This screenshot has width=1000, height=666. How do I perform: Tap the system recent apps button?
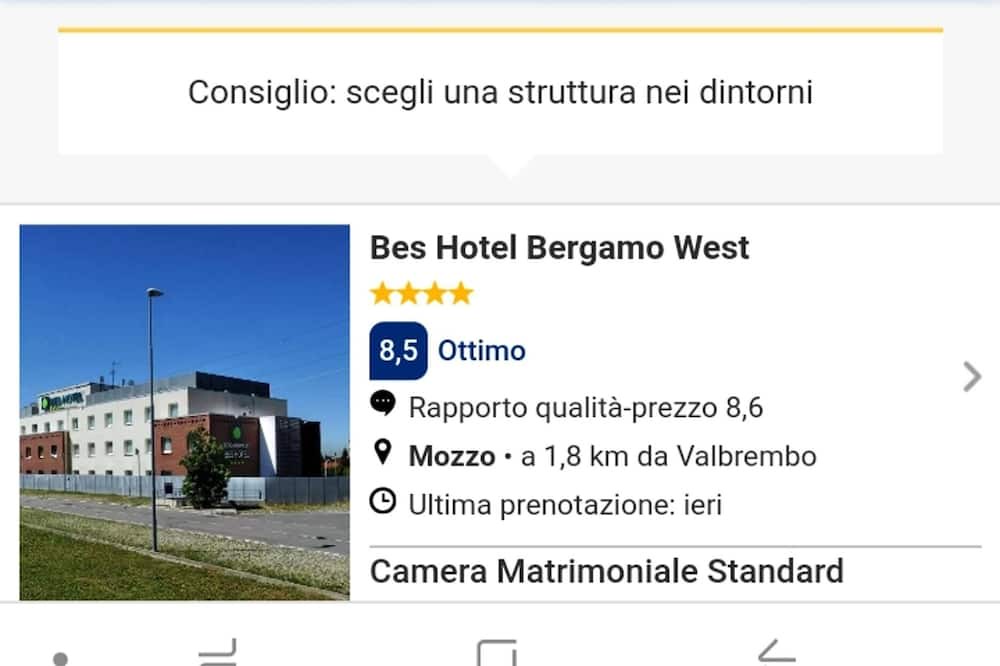click(218, 650)
